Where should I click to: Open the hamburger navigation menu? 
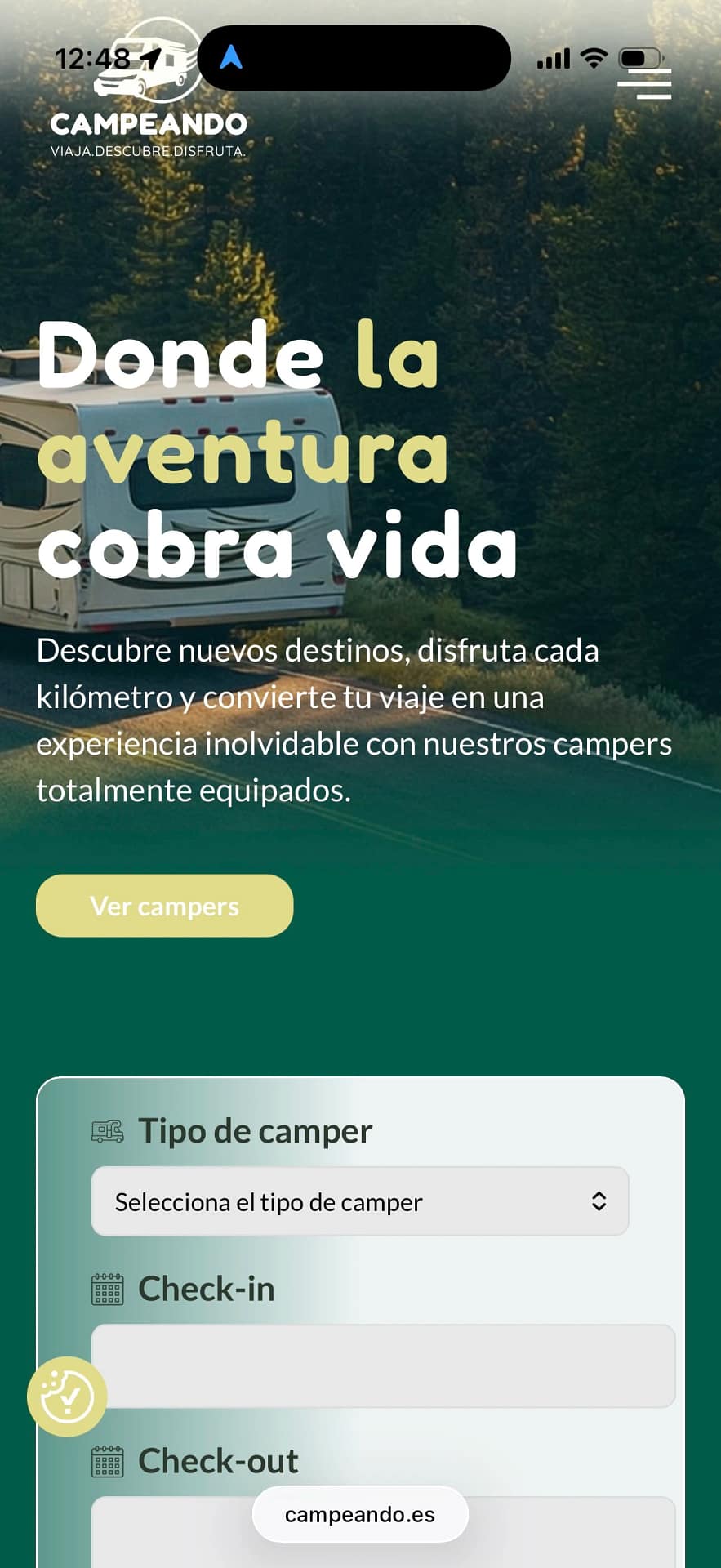point(644,83)
